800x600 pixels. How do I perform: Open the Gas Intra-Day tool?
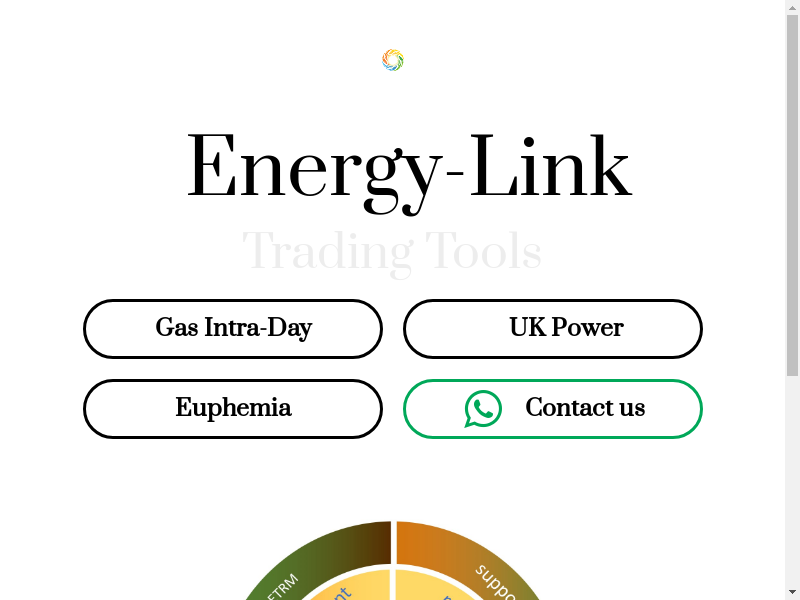pyautogui.click(x=233, y=328)
